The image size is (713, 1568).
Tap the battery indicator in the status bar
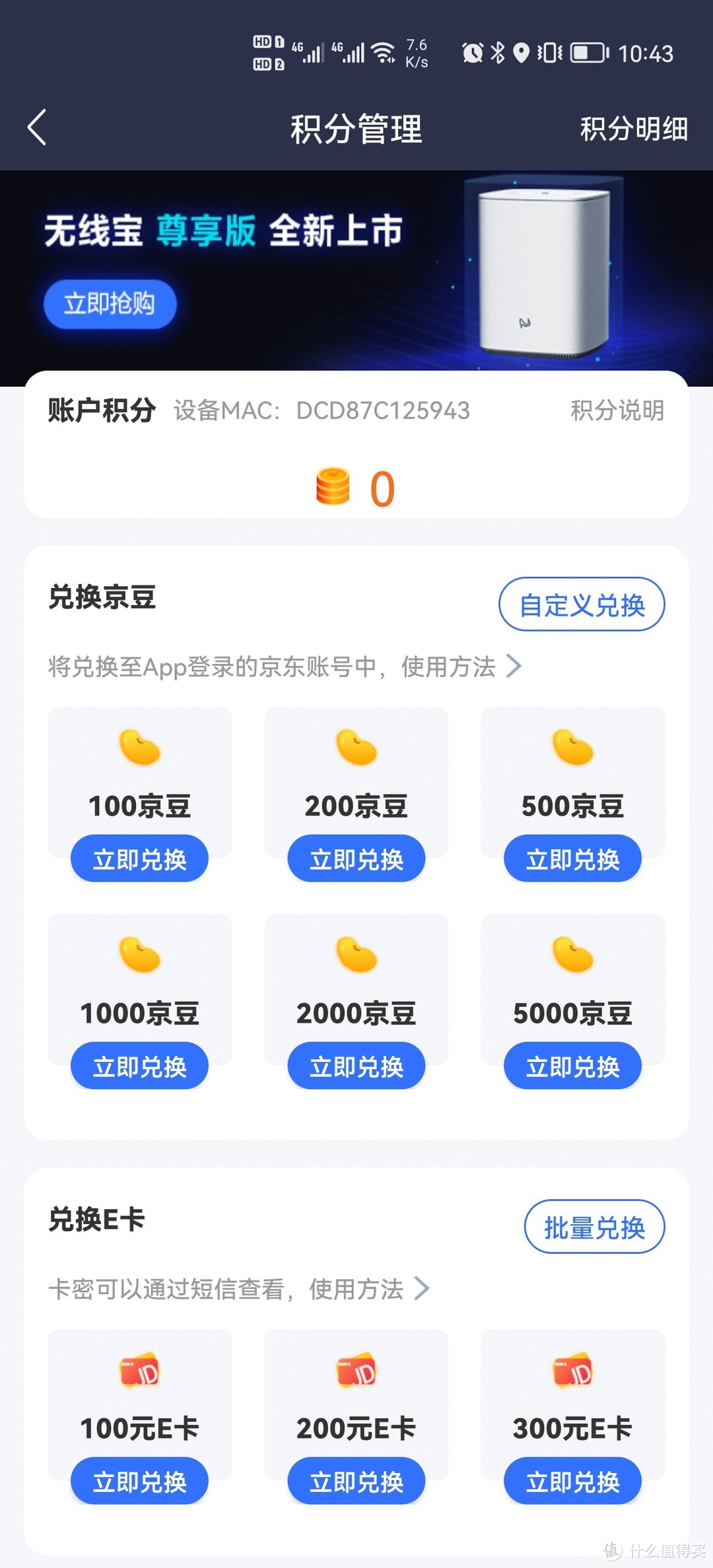click(587, 53)
